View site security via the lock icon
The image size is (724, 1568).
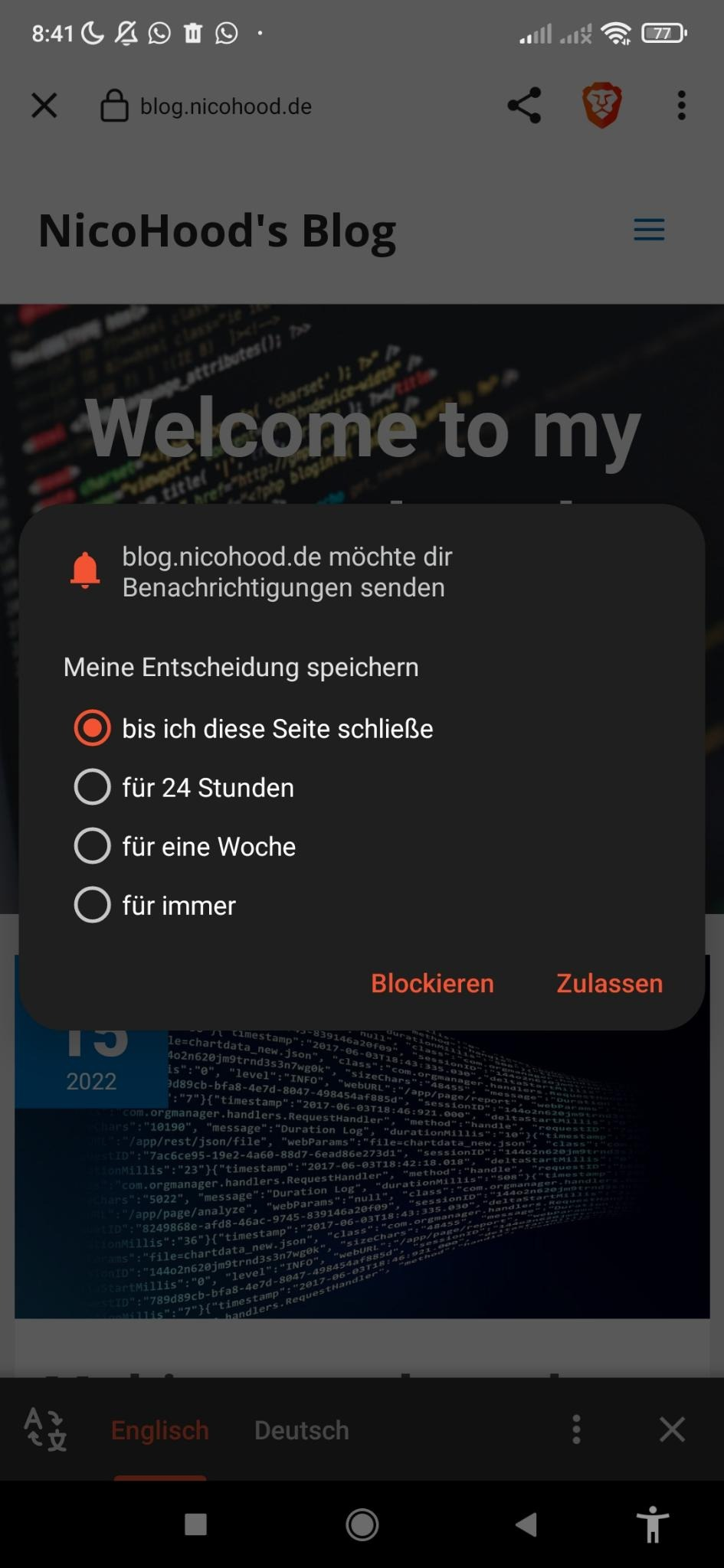tap(113, 106)
